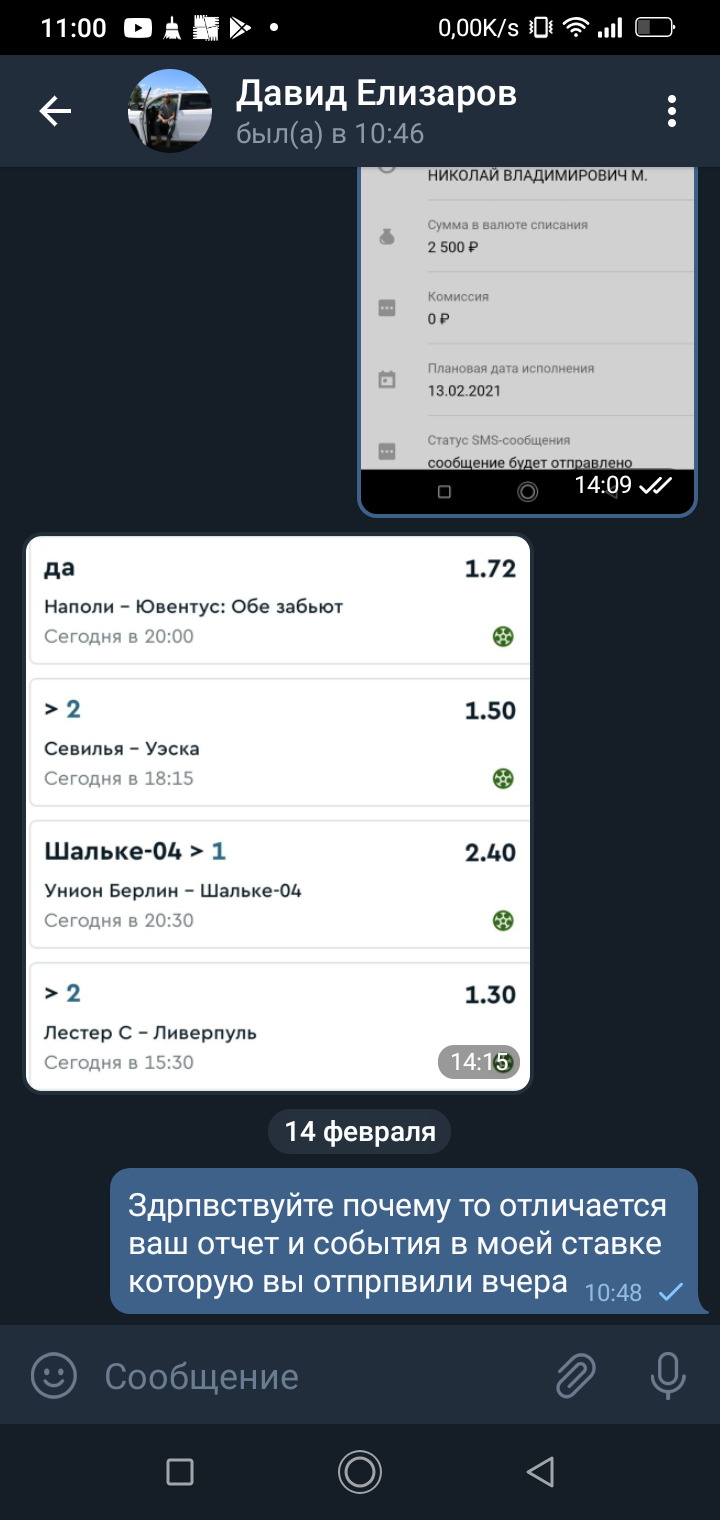720x1520 pixels.
Task: Open the payment receipt image sent at 14:09
Action: click(x=527, y=341)
